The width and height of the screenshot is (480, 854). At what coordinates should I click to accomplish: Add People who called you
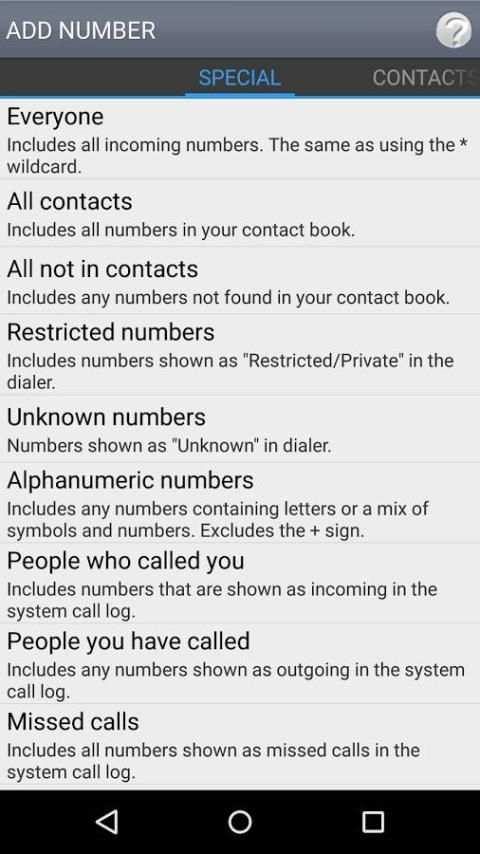click(240, 584)
